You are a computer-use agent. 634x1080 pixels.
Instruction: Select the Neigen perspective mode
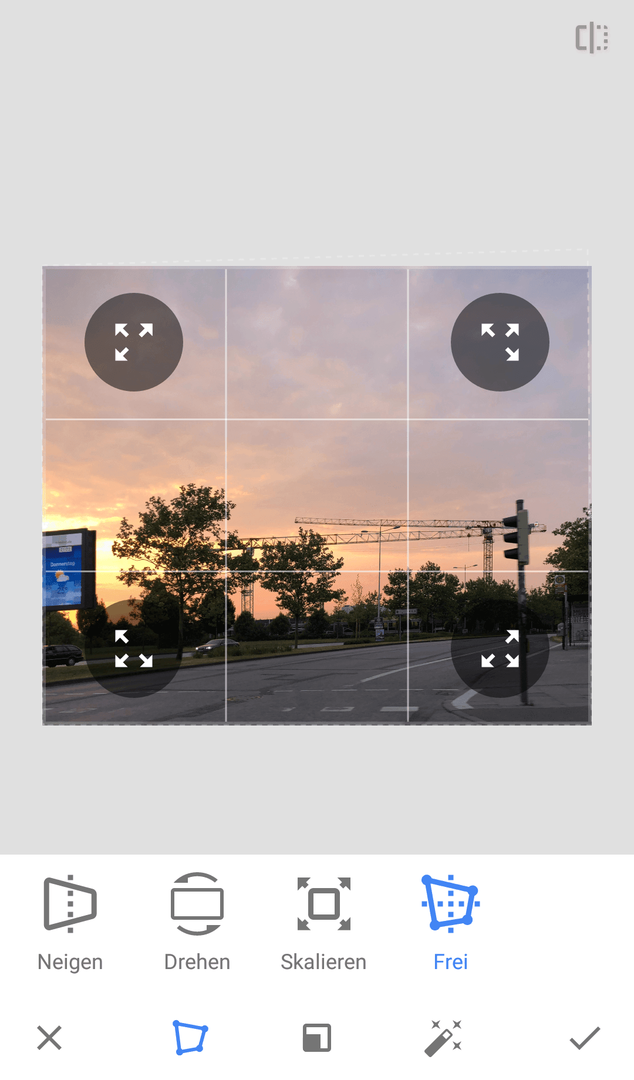(70, 922)
